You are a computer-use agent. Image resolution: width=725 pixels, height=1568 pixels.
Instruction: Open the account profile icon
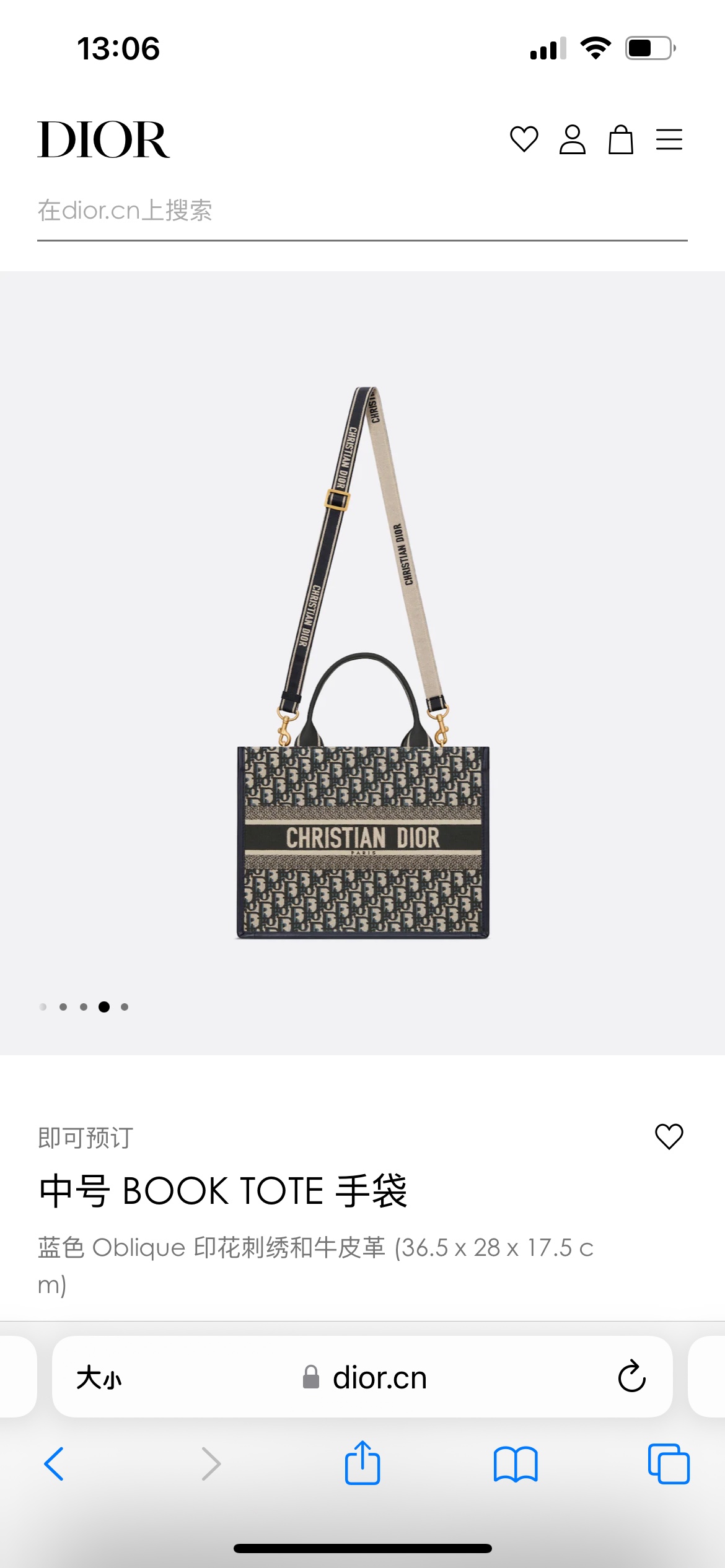tap(572, 139)
